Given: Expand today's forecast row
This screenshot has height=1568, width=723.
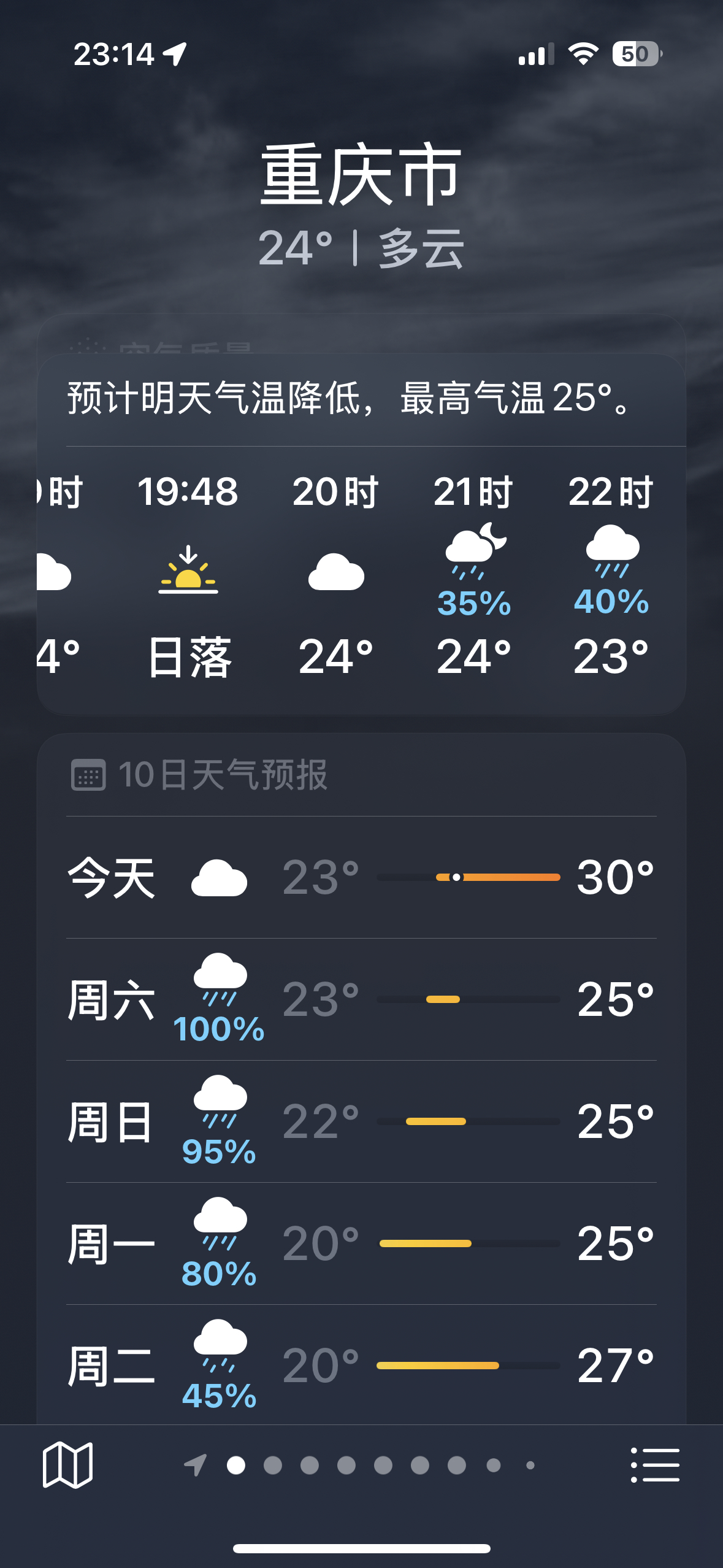Looking at the screenshot, I should click(x=362, y=876).
